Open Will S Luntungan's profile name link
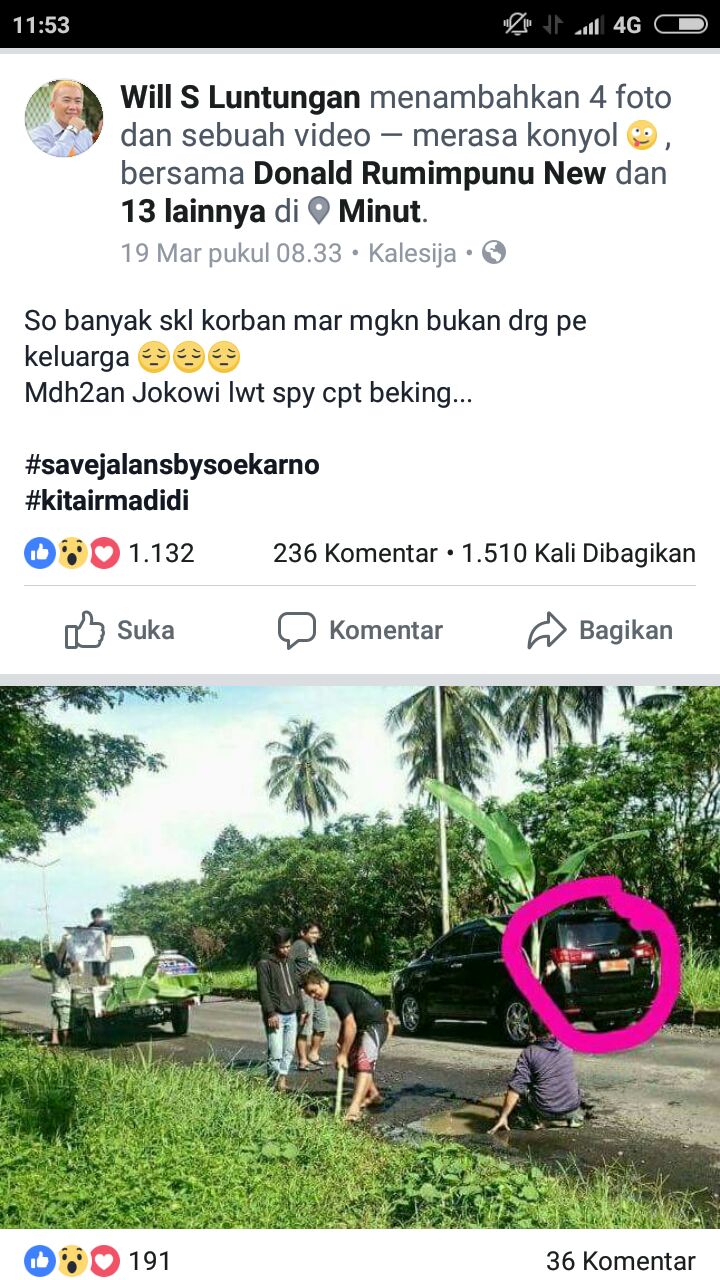Screen dimensions: 720x1280 point(240,97)
